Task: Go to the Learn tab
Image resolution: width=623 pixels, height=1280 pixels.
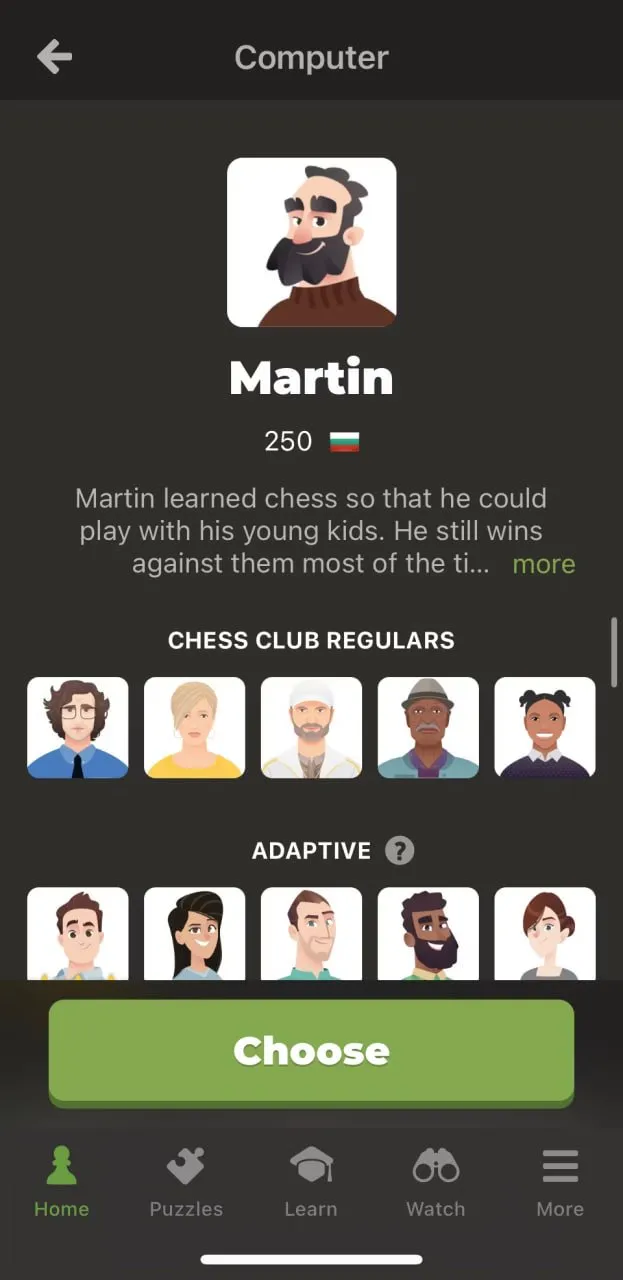Action: coord(311,1183)
